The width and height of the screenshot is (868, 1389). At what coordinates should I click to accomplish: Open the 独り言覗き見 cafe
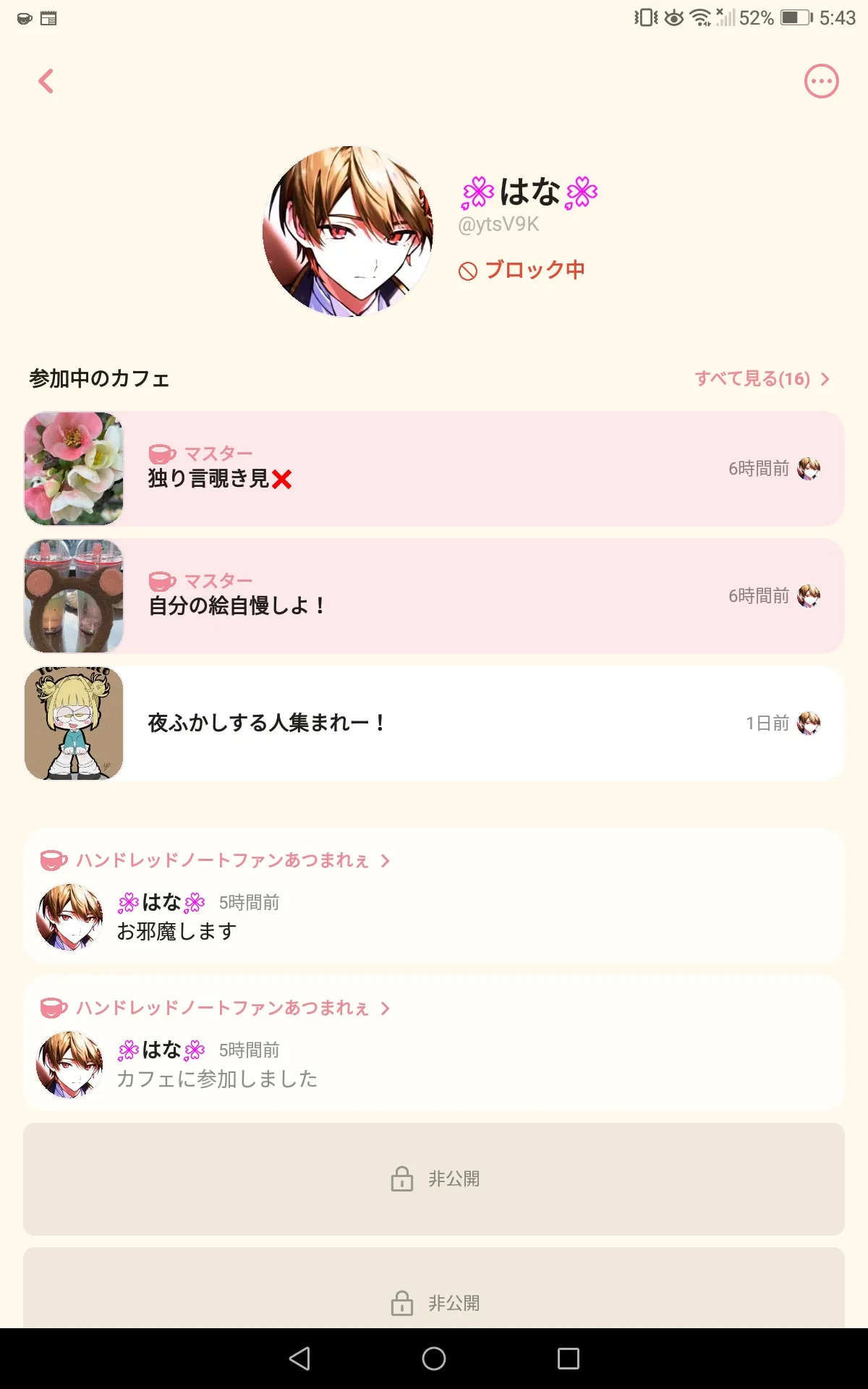point(434,469)
